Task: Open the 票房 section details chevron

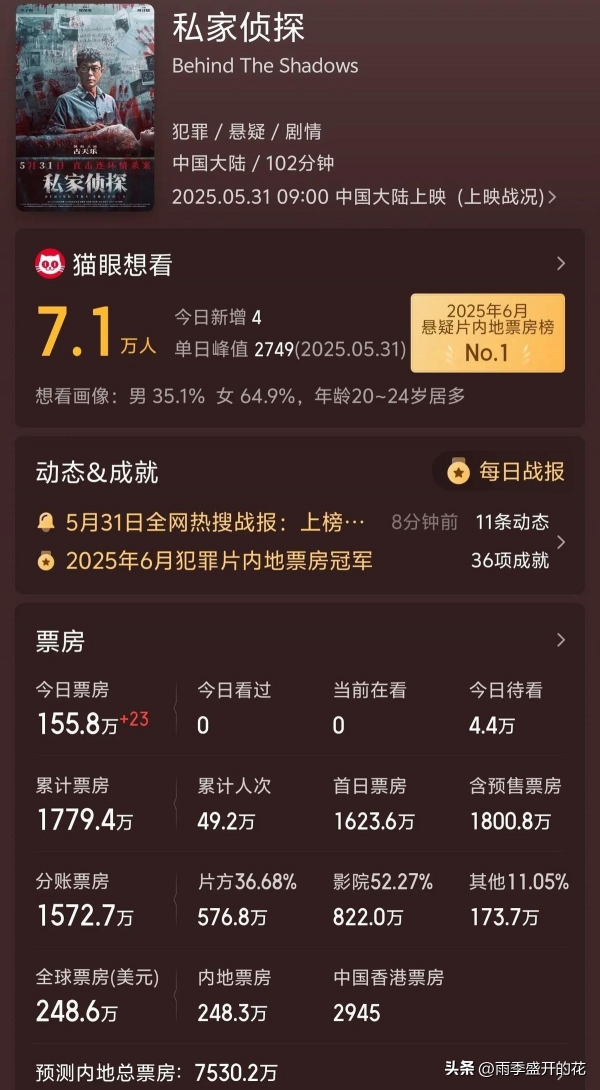Action: (561, 640)
